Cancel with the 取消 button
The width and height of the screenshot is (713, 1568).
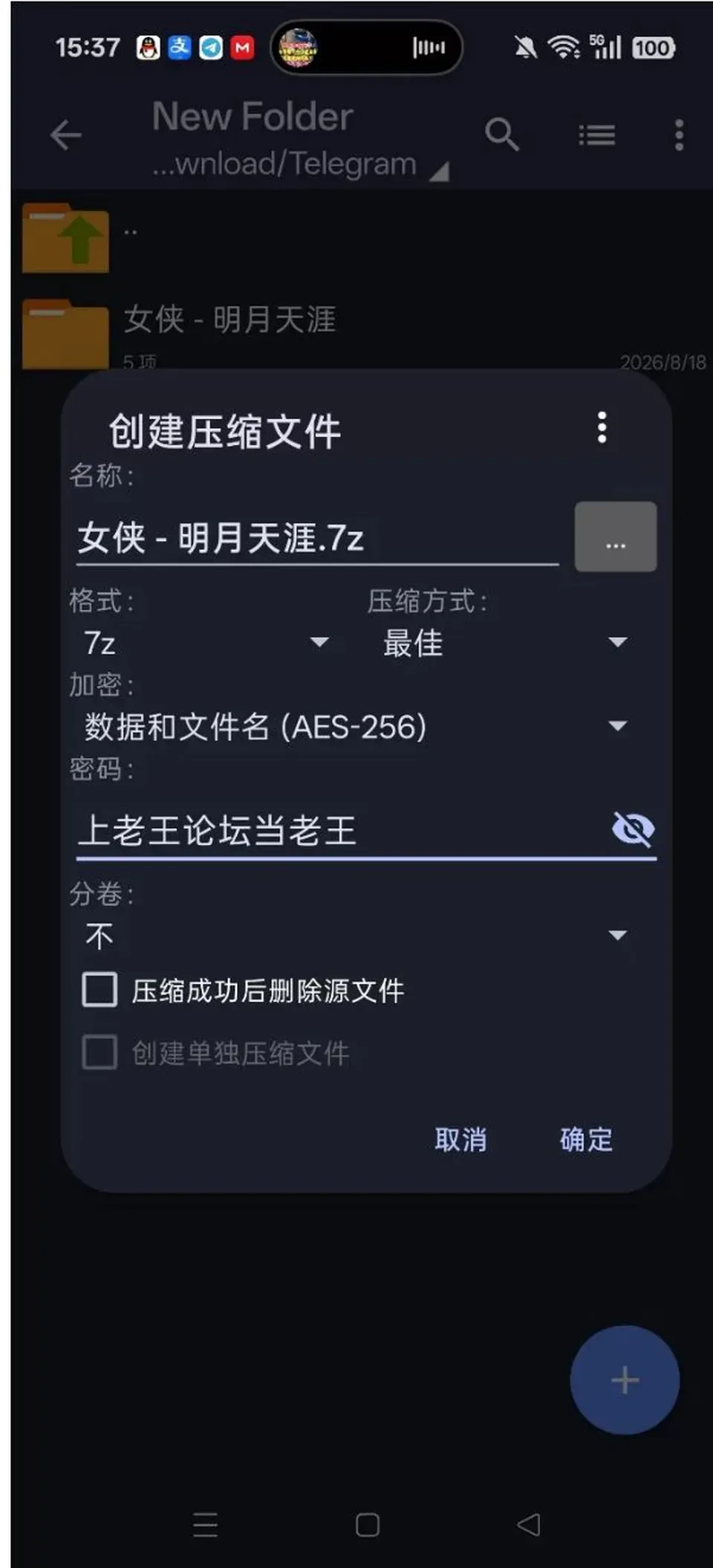pos(460,1139)
